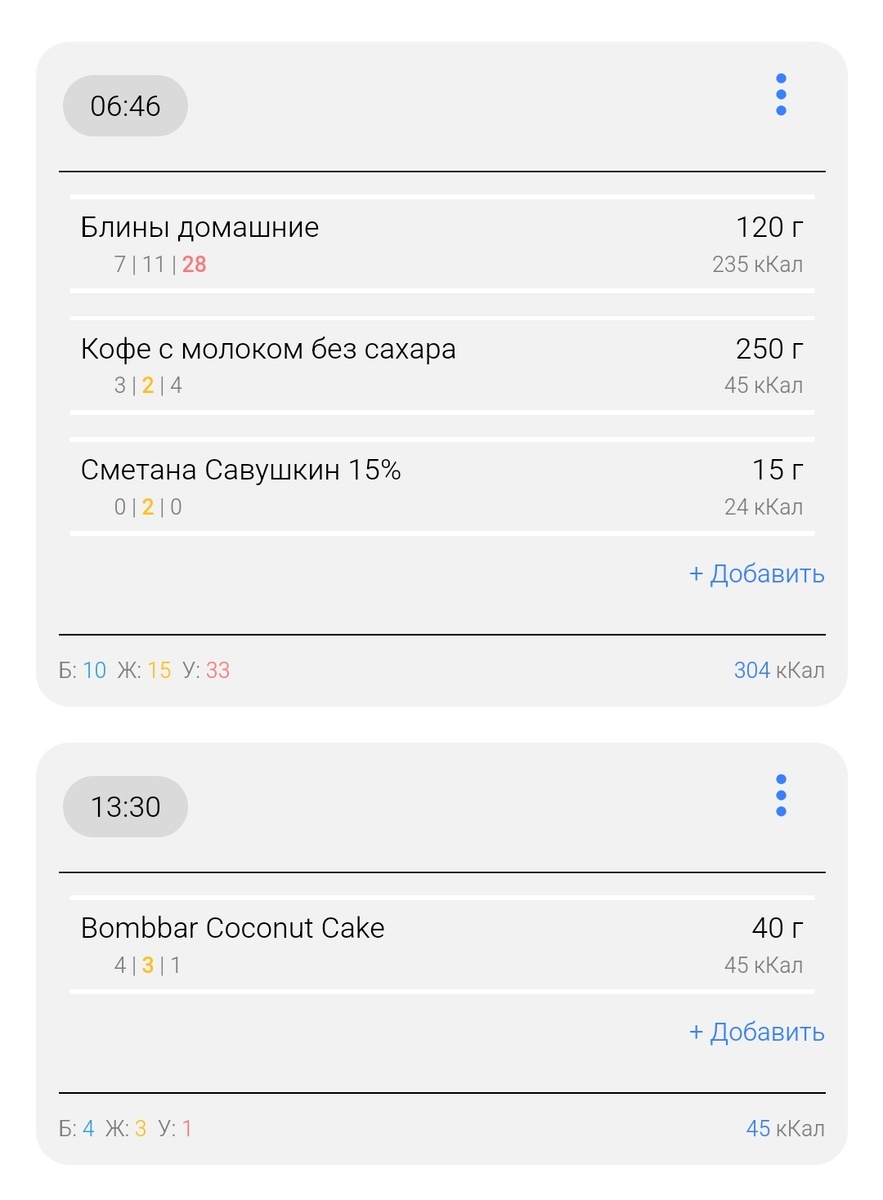Open the three-dot menu for the 13:30 meal
This screenshot has width=883, height=1200.
click(780, 794)
